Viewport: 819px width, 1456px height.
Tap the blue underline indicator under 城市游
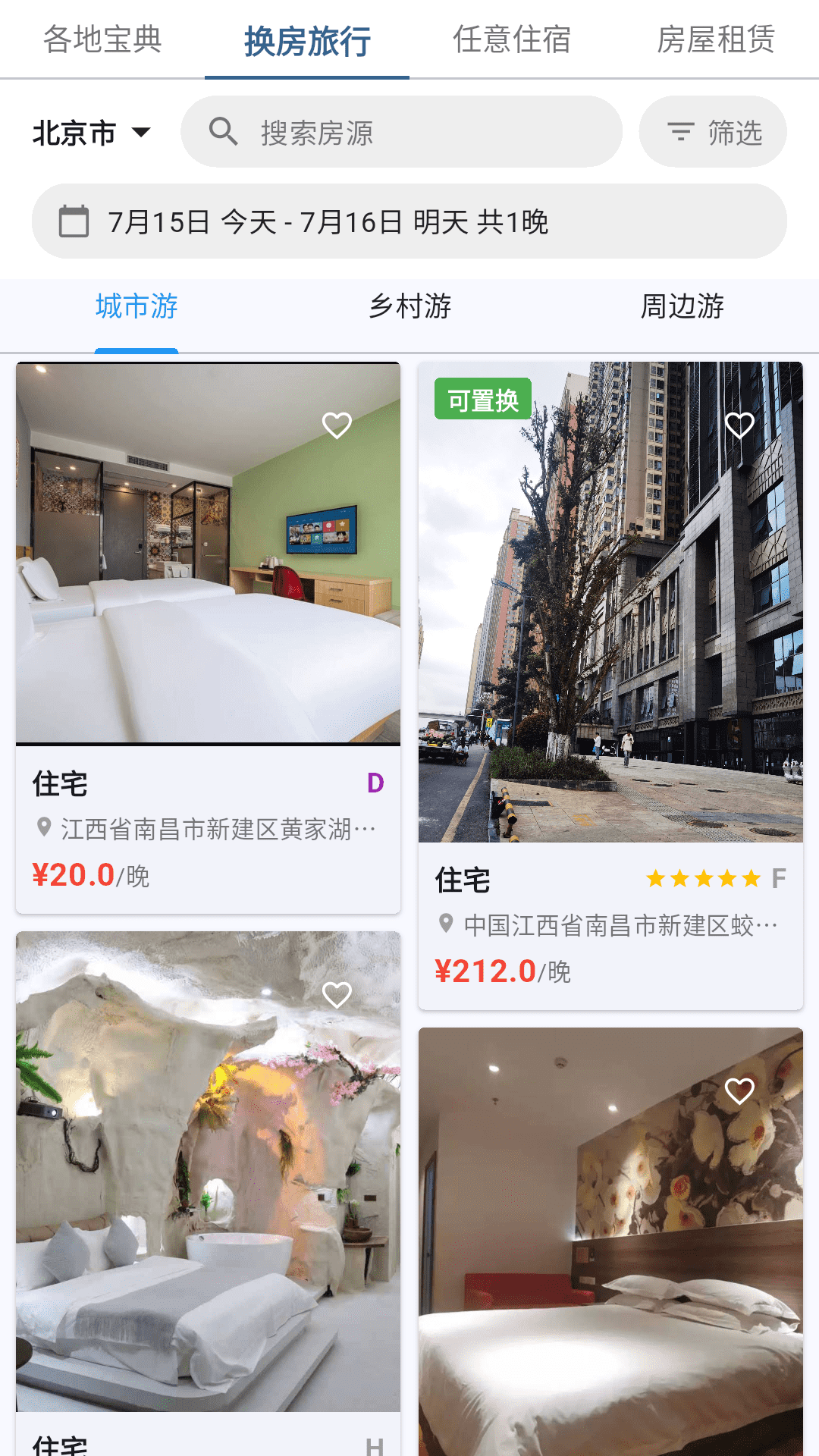coord(135,350)
